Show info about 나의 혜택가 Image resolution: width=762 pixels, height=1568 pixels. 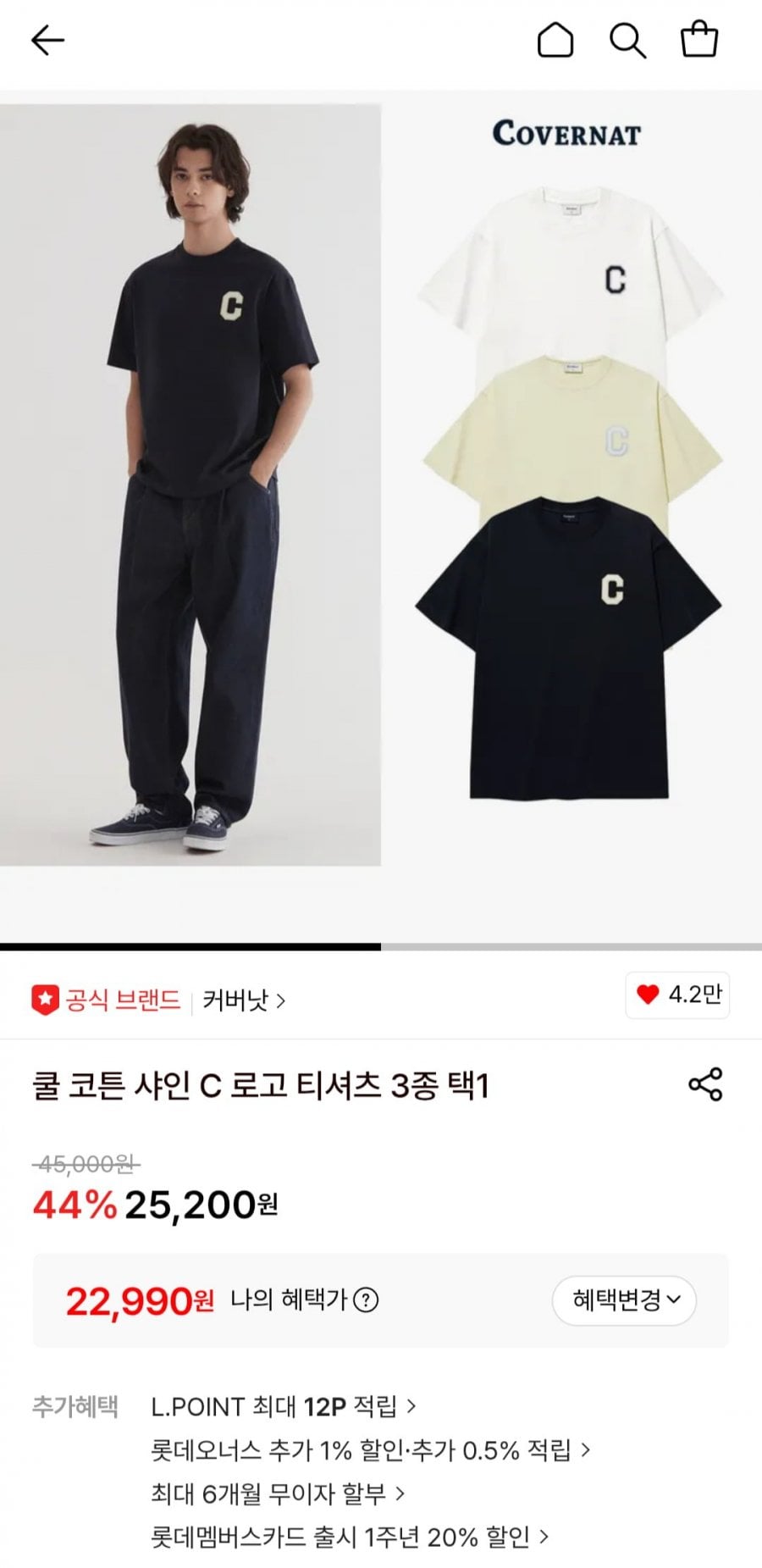point(366,1299)
